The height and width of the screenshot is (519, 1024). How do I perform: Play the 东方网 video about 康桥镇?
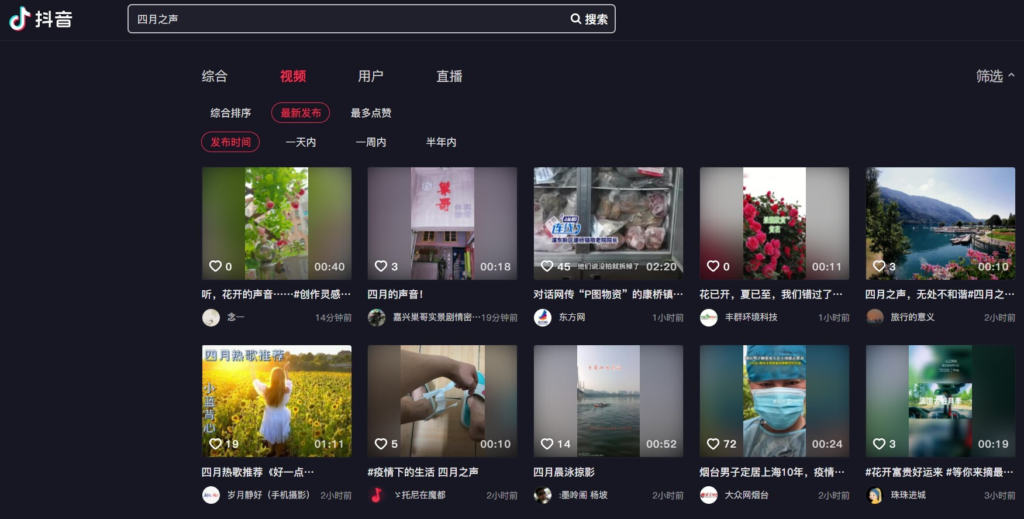608,223
